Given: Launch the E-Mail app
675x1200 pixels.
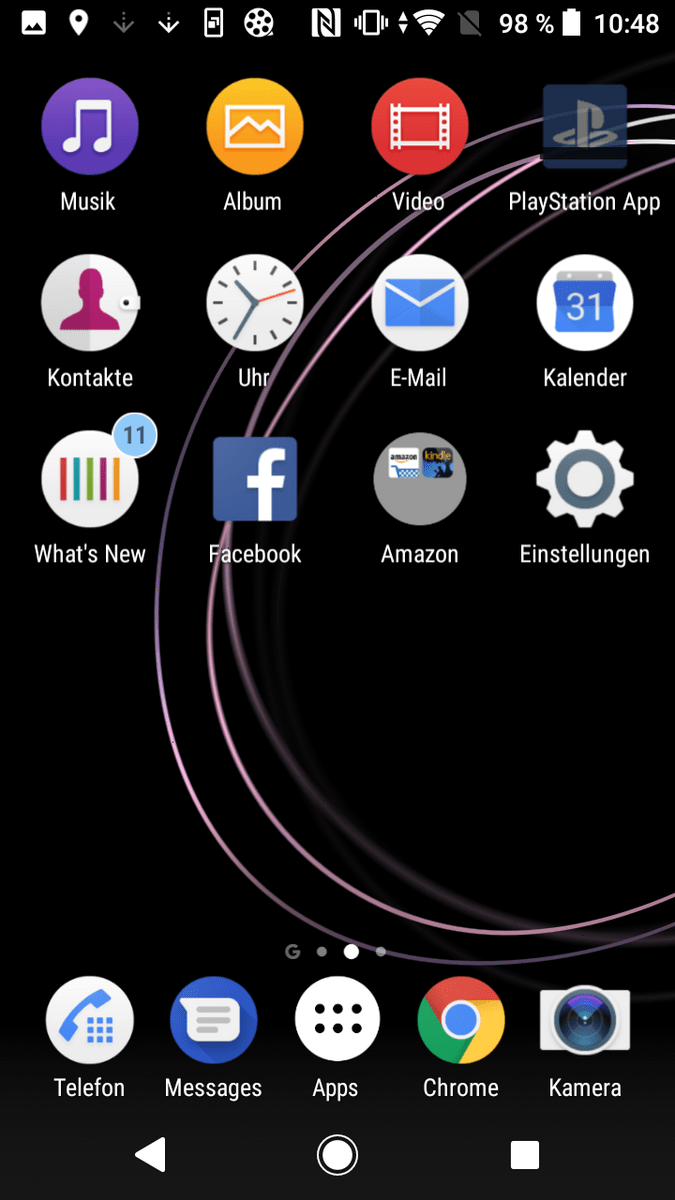Looking at the screenshot, I should click(419, 304).
